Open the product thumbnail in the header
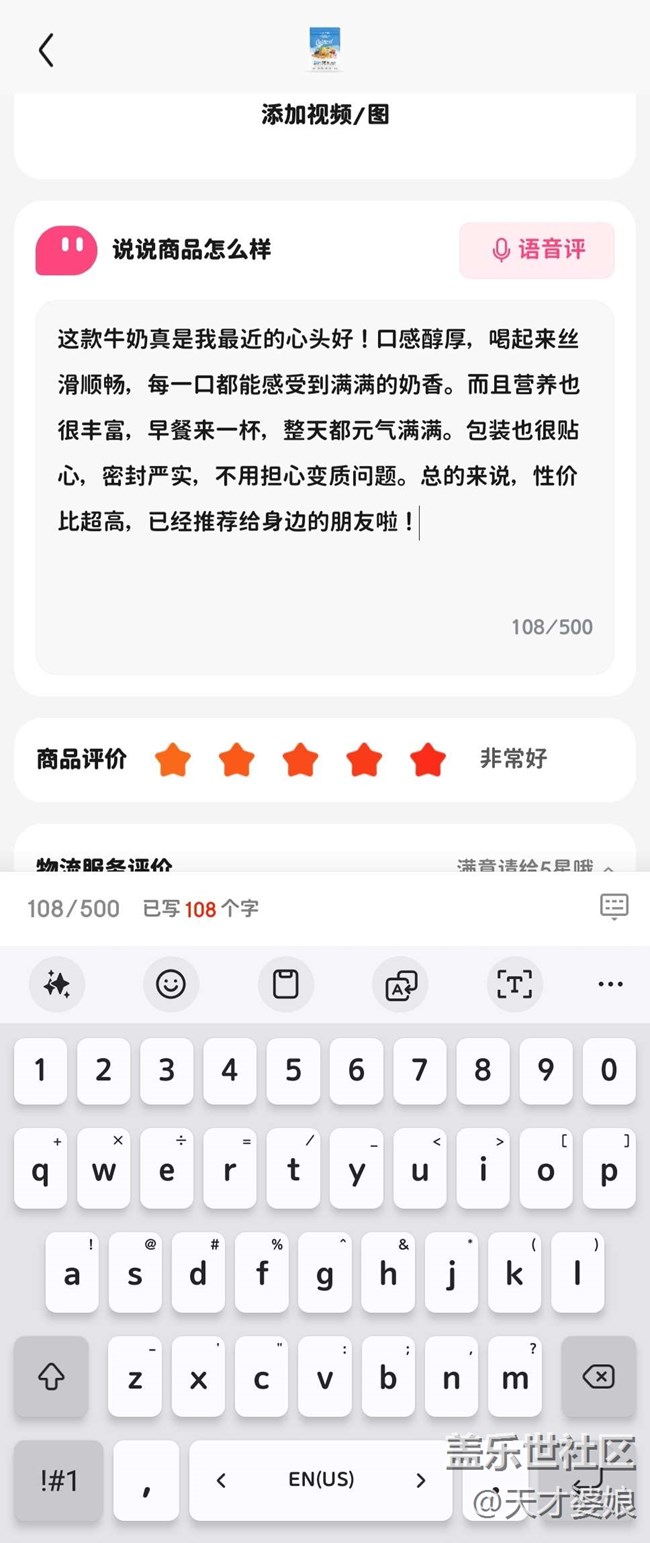Screen dimensions: 650x1543 [324, 50]
